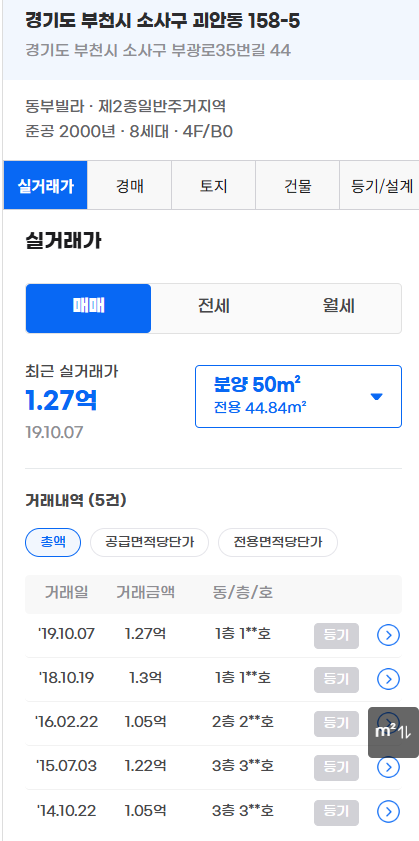Screen dimensions: 419x841
Task: Switch to the 경매 tab
Action: [x=129, y=186]
